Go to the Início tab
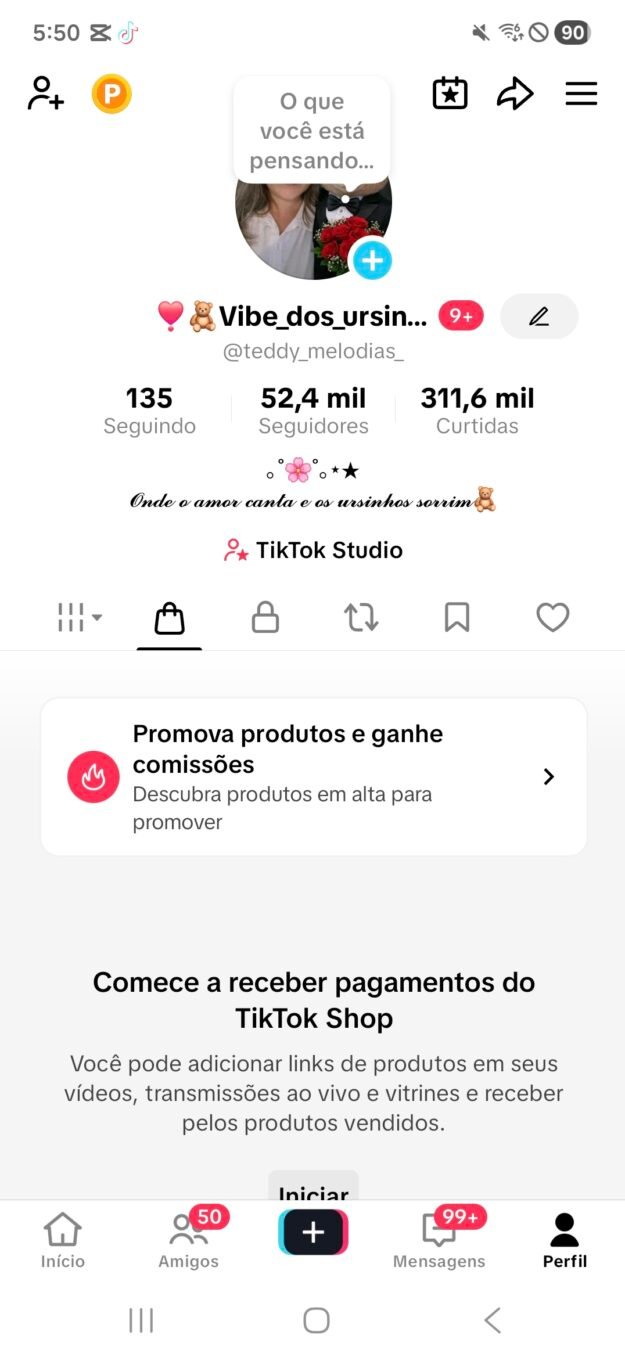This screenshot has width=625, height=1357. point(63,1240)
